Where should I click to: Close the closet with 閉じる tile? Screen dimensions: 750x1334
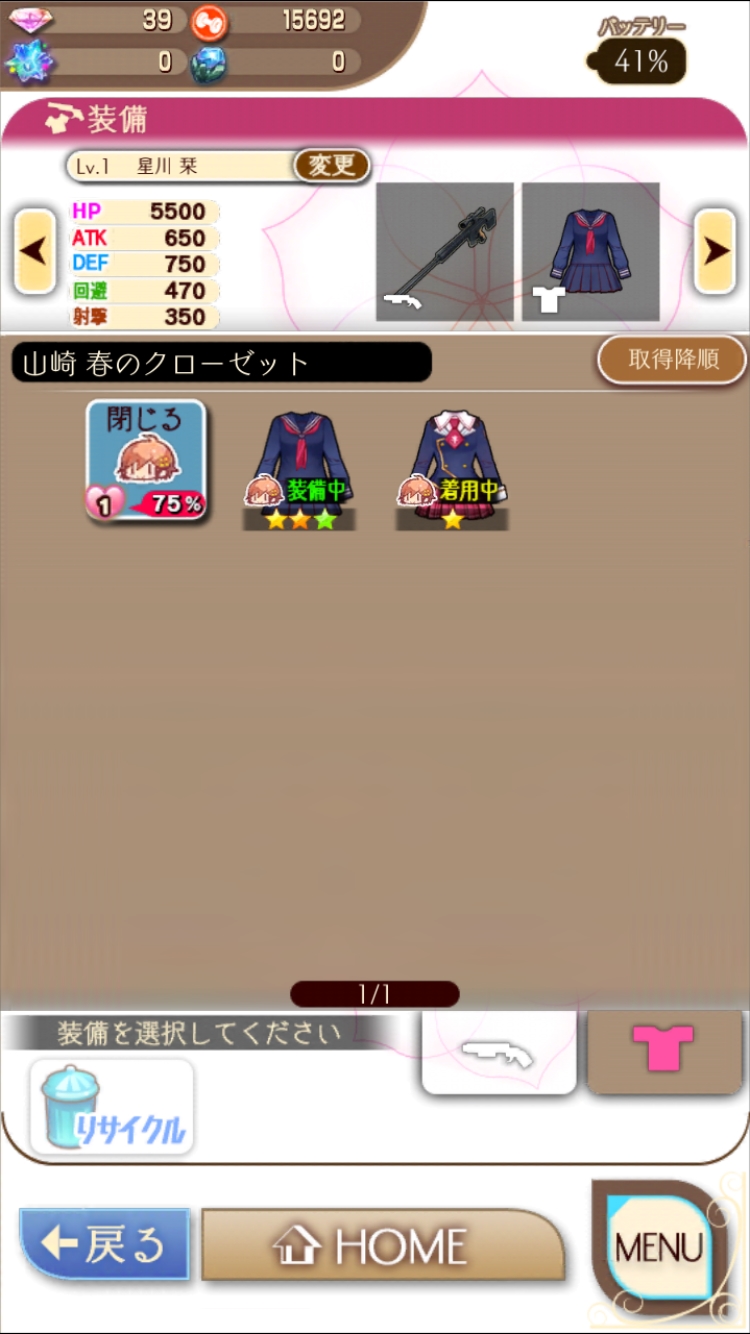pyautogui.click(x=146, y=460)
